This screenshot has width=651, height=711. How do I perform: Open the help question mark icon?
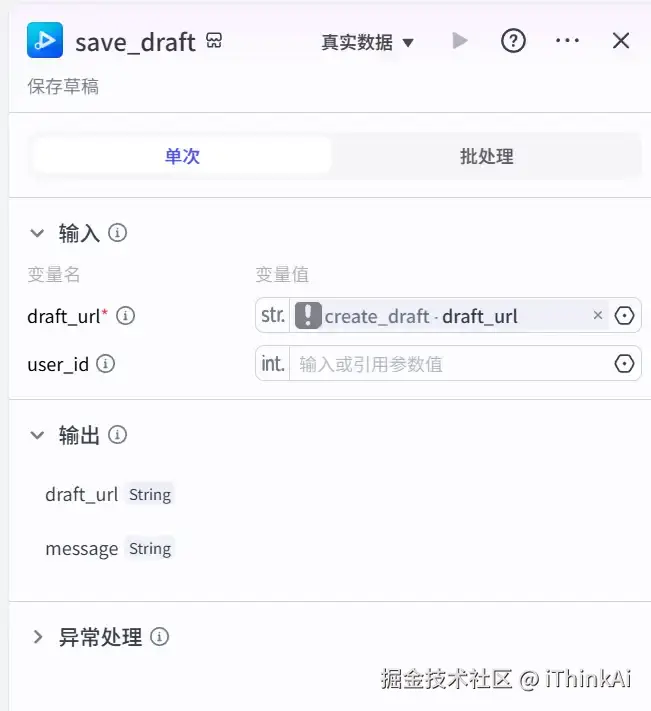513,41
